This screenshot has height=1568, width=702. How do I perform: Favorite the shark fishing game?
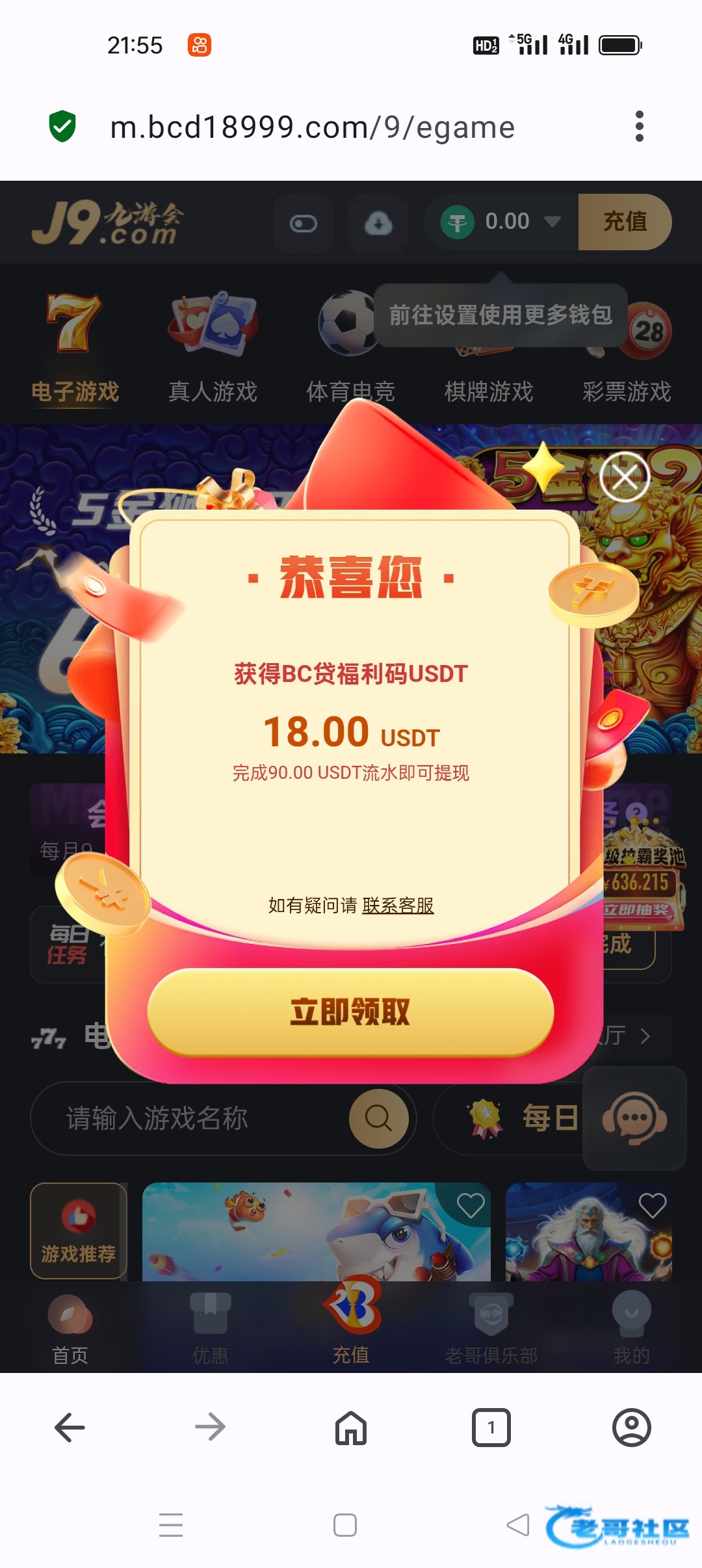point(470,1206)
